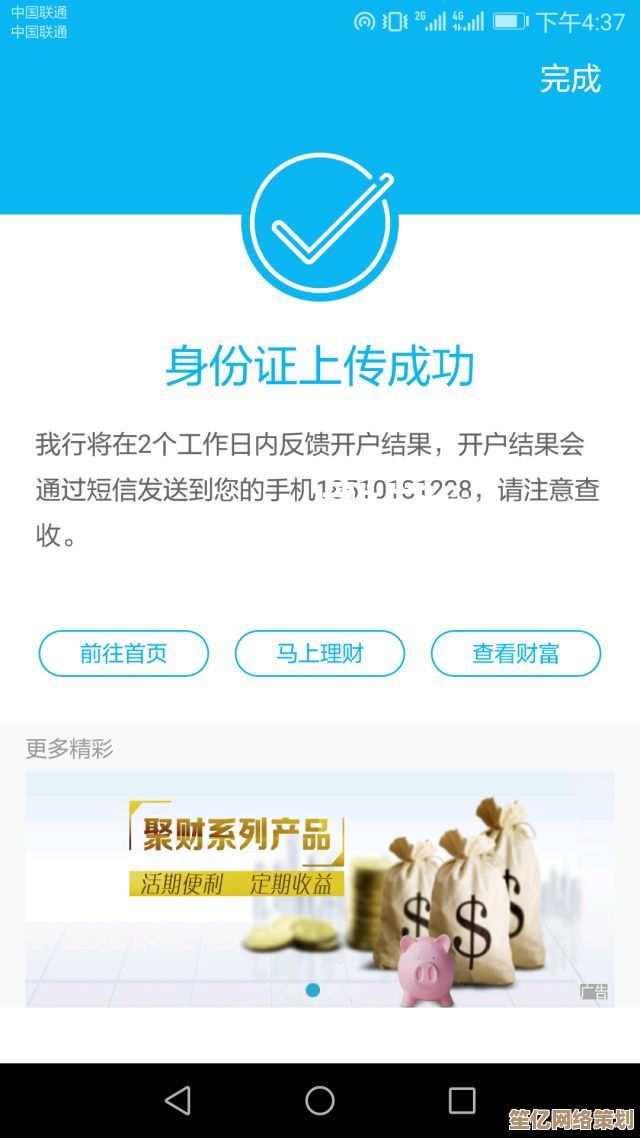
Task: Open 马上理财 to start investing
Action: (x=320, y=654)
